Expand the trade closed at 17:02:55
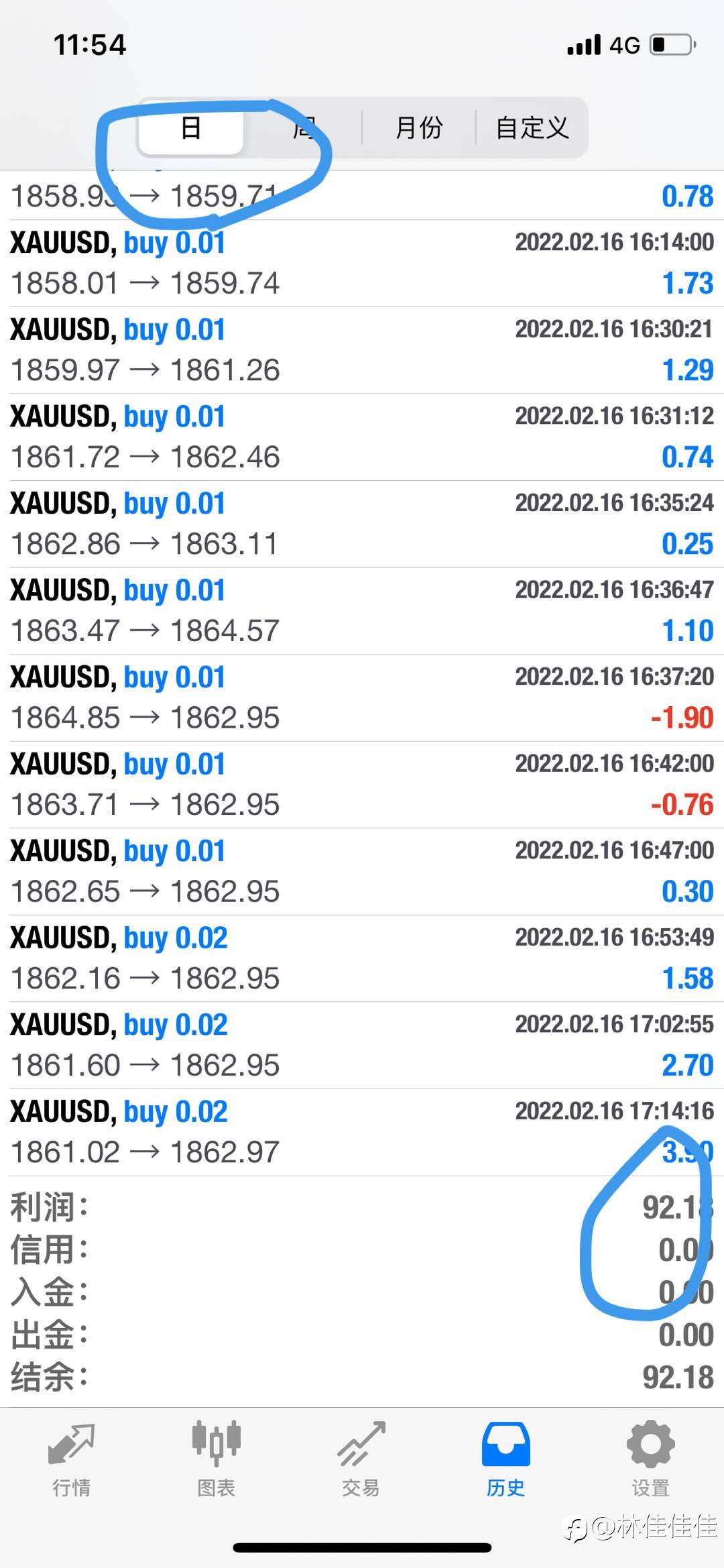Image resolution: width=724 pixels, height=1568 pixels. point(362,1046)
